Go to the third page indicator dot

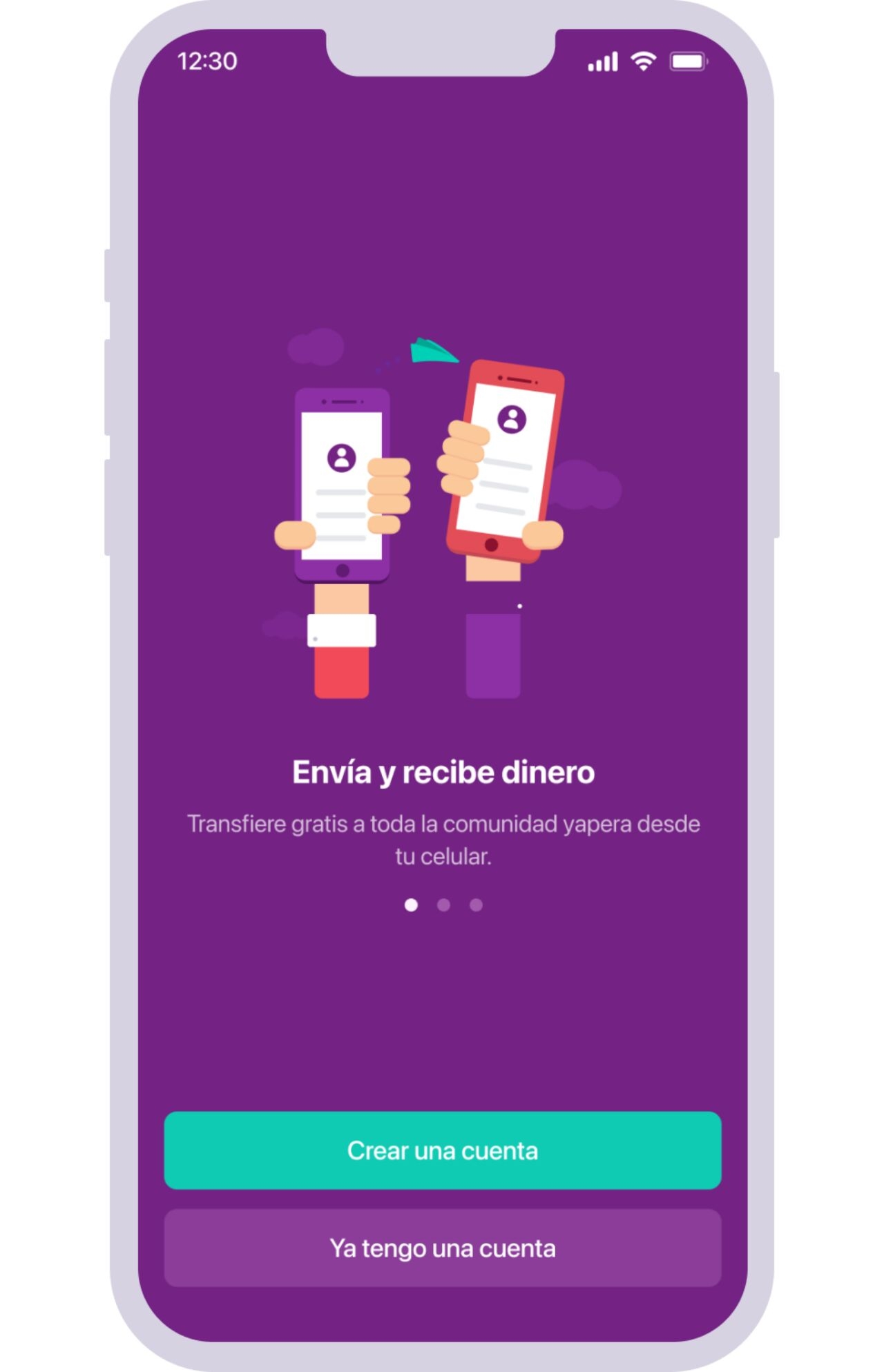[x=476, y=905]
